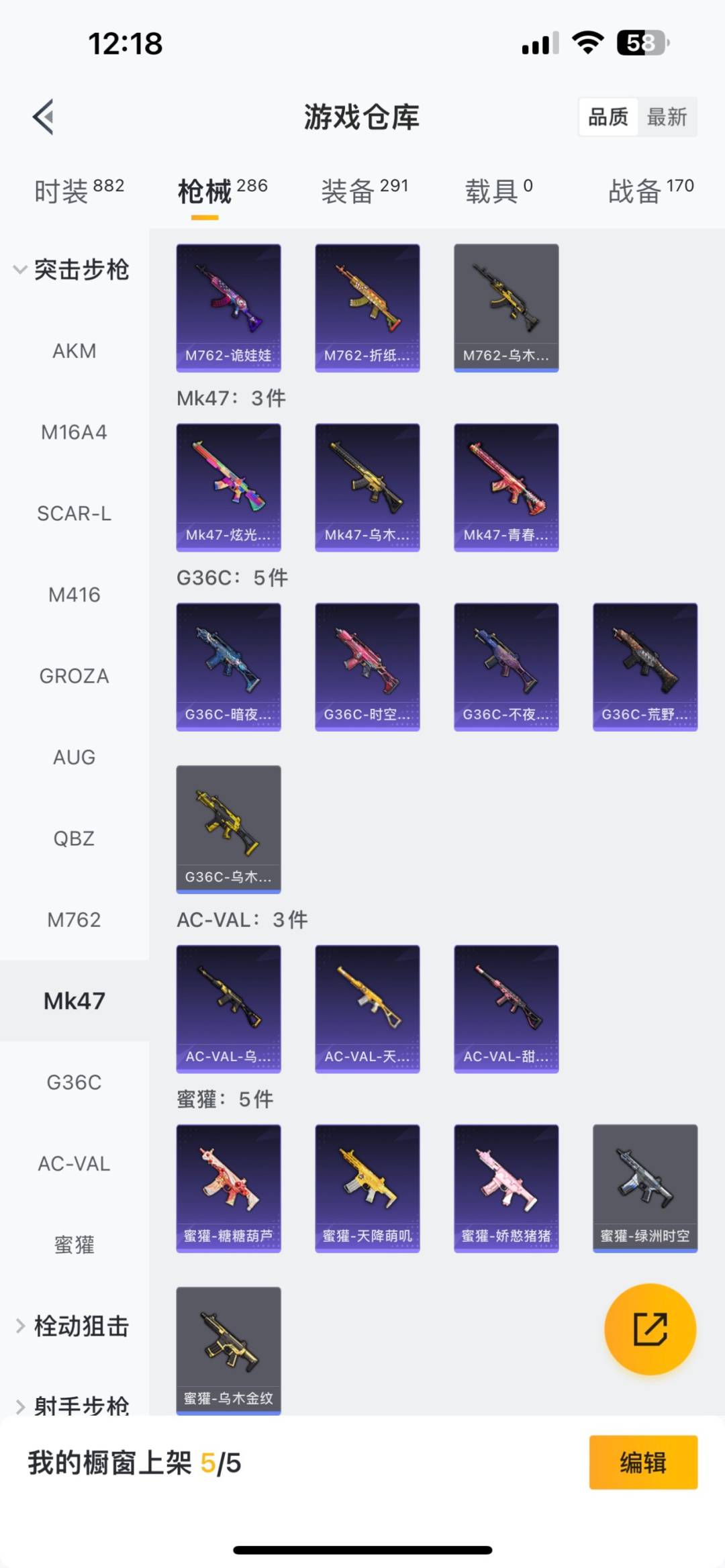Select the 蜜獾 sidebar item
Viewport: 725px width, 1568px height.
pyautogui.click(x=74, y=1245)
